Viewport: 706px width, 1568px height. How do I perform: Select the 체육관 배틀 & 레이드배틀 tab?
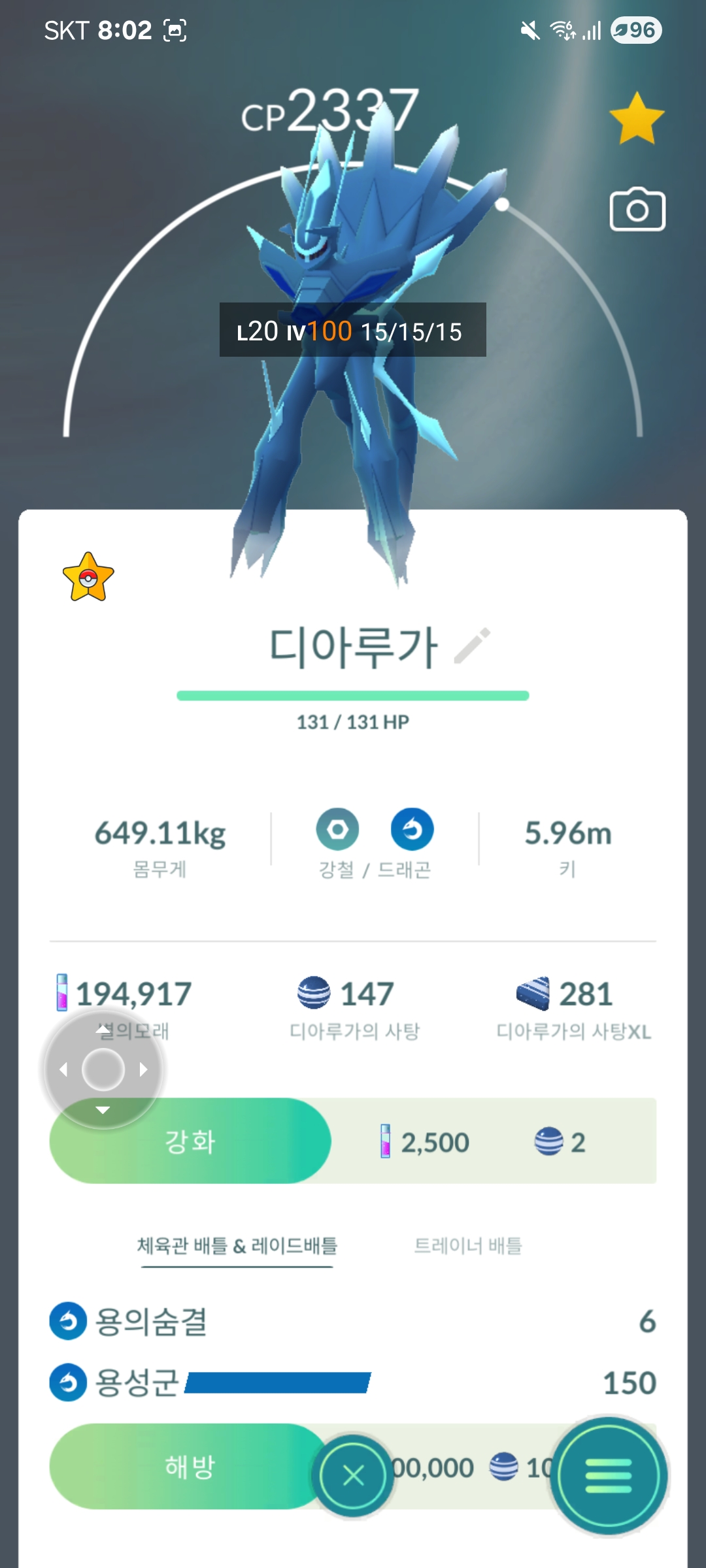237,1246
